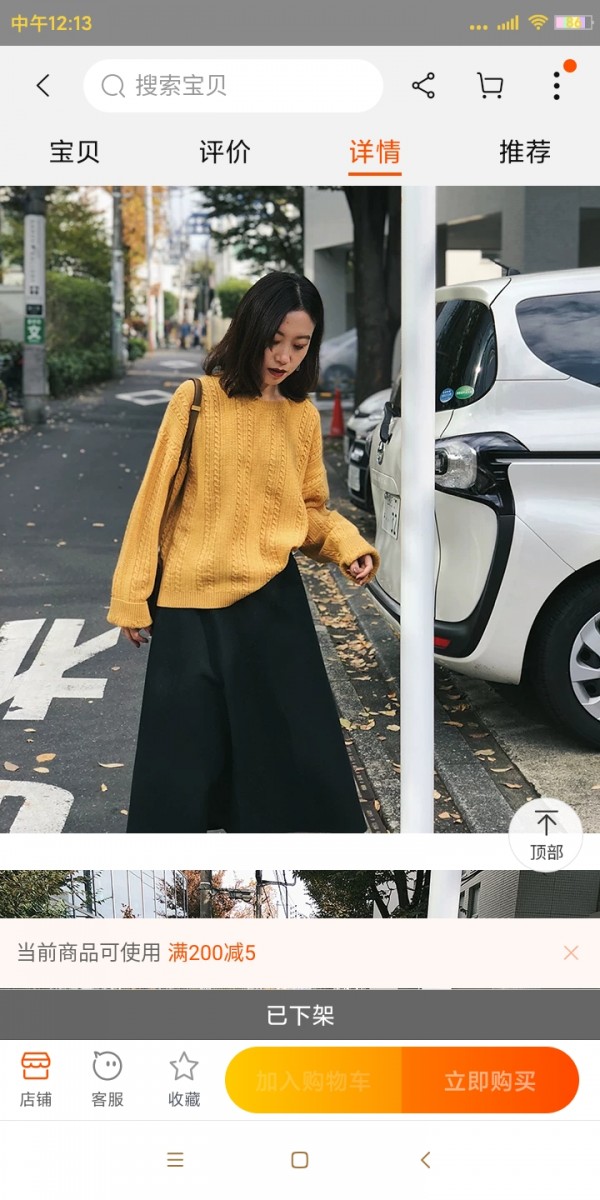Screen dimensions: 600x1200
Task: Open the three-dot overflow menu
Action: point(557,85)
